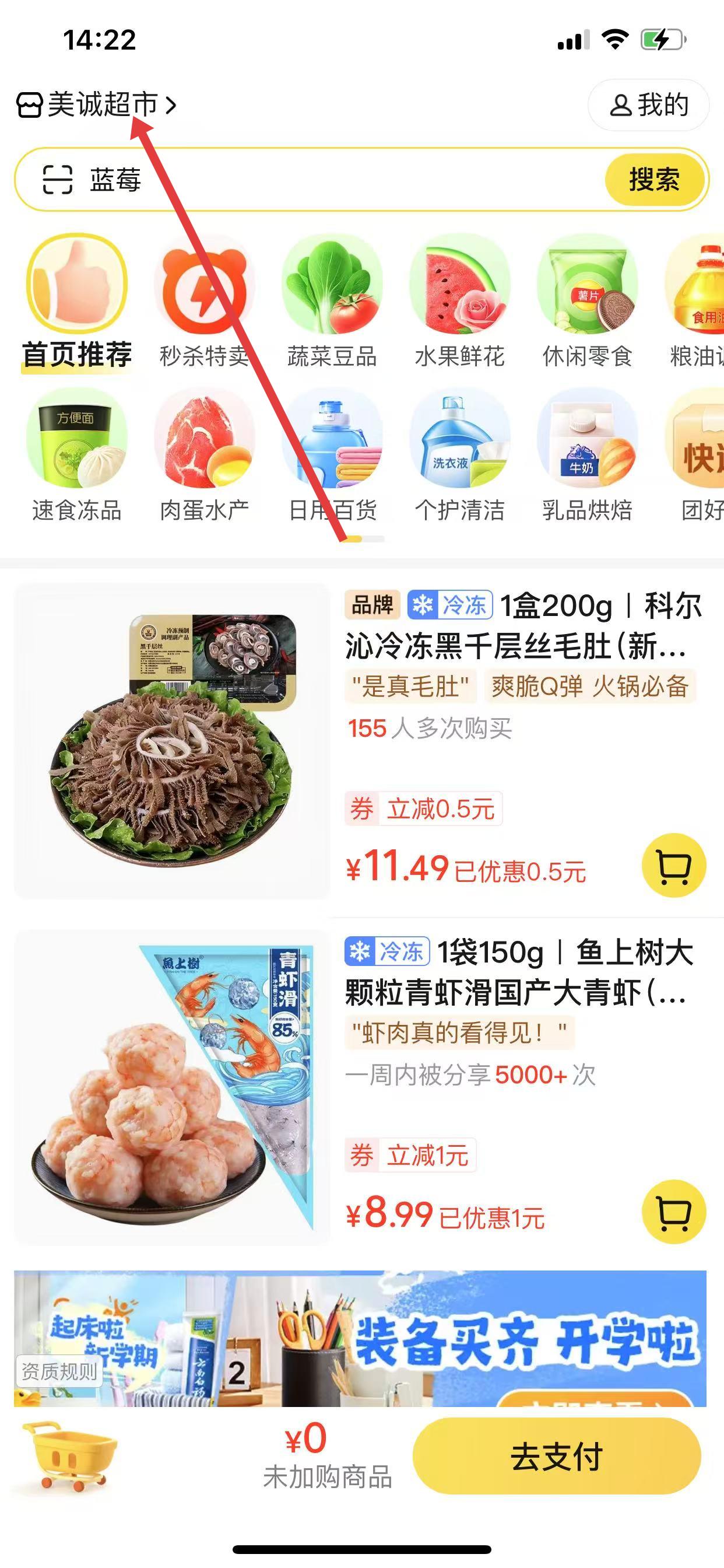The width and height of the screenshot is (724, 1568).
Task: Tap the yellow 搜索 button
Action: [655, 180]
